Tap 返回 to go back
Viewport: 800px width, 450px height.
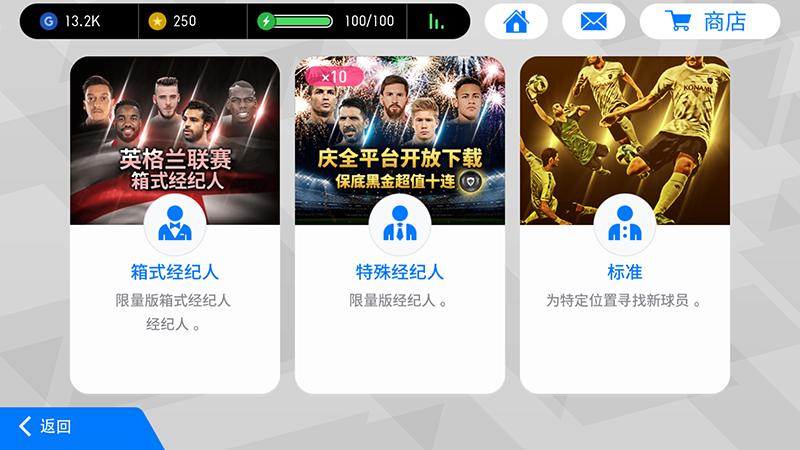[x=48, y=427]
